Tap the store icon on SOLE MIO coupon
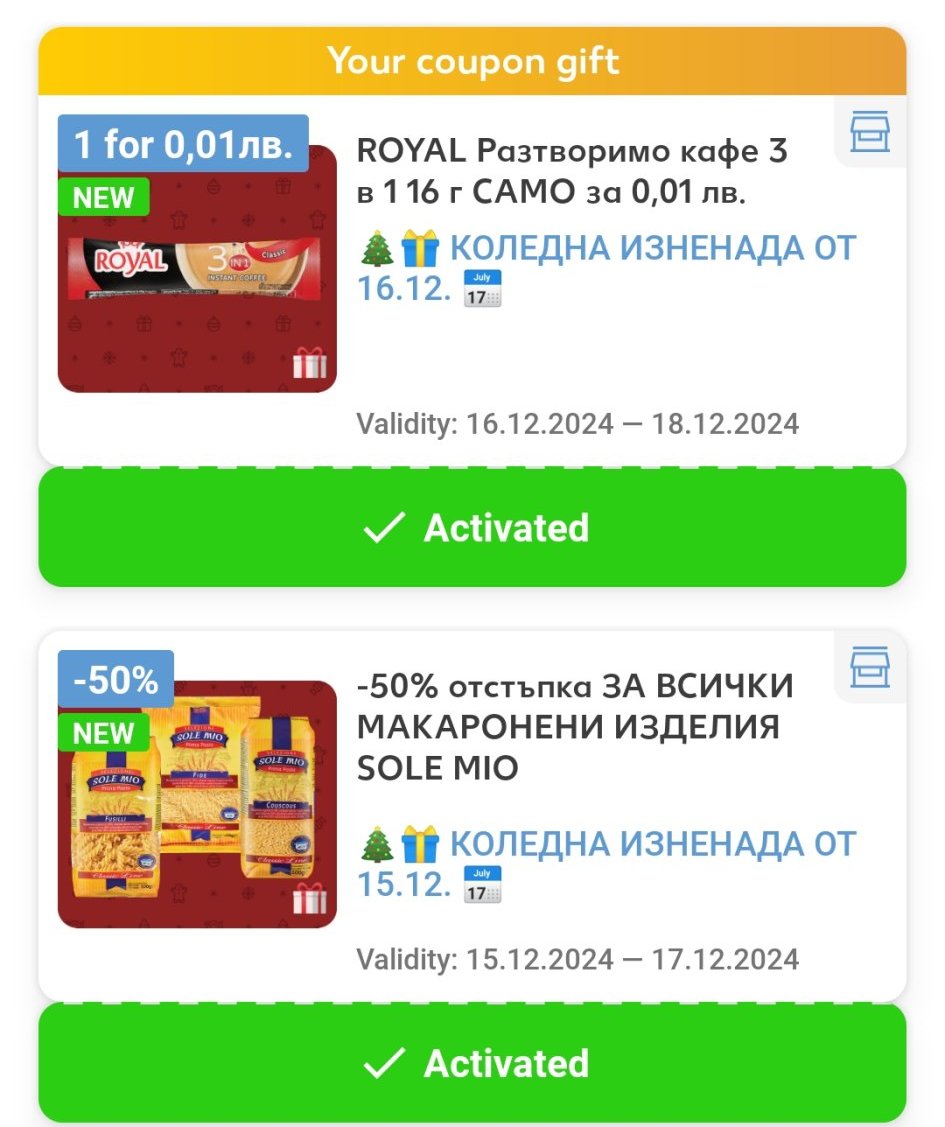Viewport: 945px width, 1127px height. click(x=869, y=667)
